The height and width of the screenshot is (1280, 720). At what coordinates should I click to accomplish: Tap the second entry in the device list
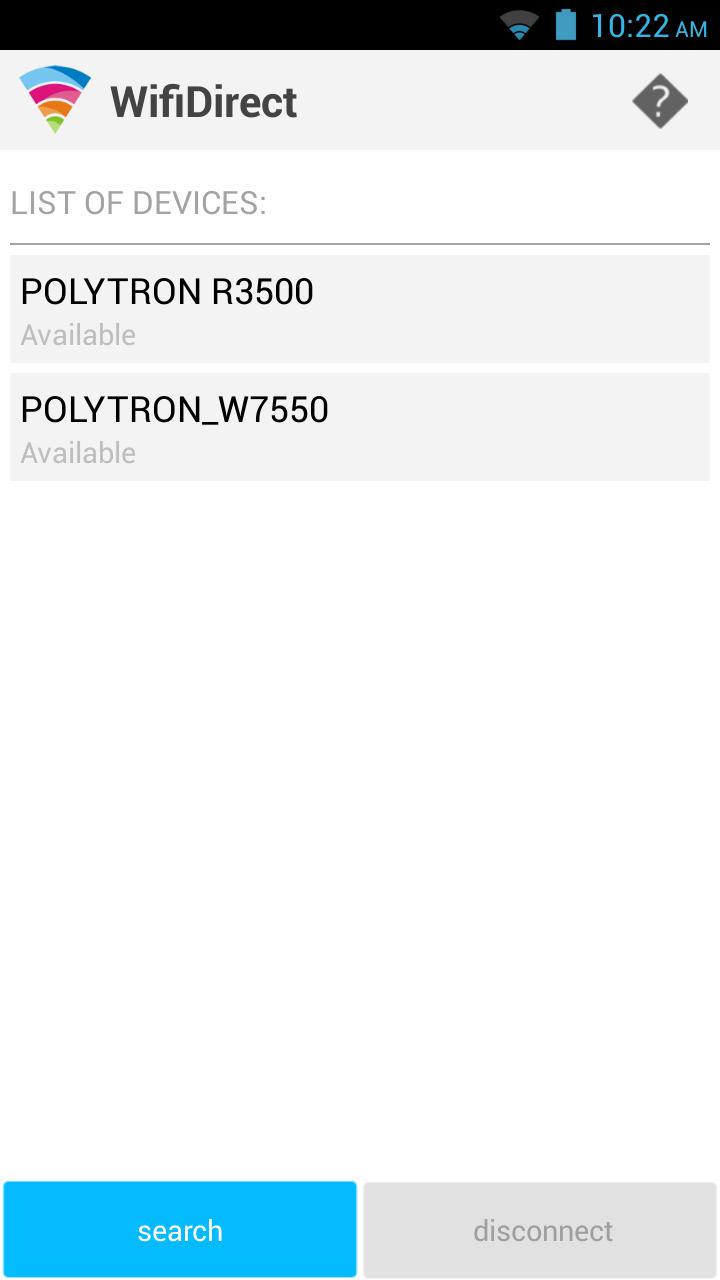click(360, 426)
